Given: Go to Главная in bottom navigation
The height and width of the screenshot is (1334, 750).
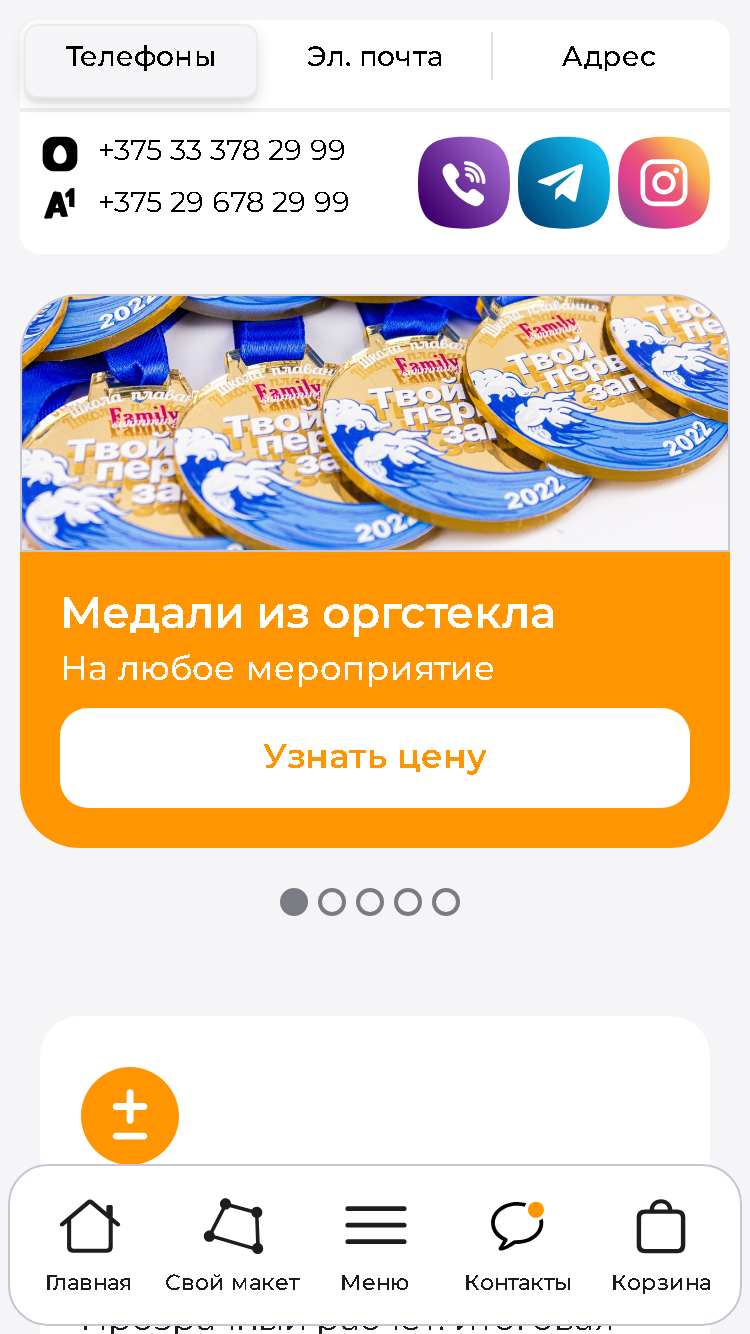Looking at the screenshot, I should (x=89, y=1245).
